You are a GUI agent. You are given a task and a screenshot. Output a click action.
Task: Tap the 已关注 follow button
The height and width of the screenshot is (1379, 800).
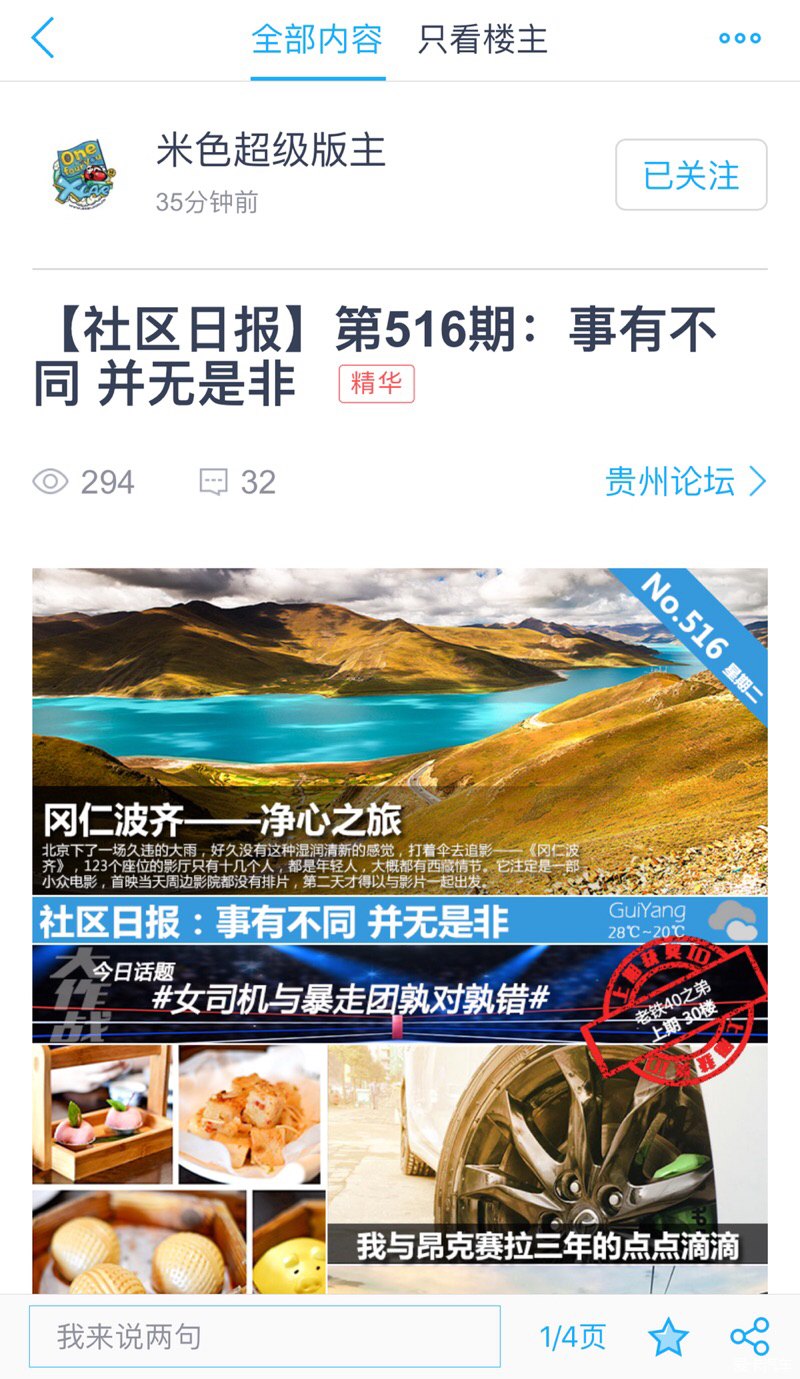coord(691,175)
